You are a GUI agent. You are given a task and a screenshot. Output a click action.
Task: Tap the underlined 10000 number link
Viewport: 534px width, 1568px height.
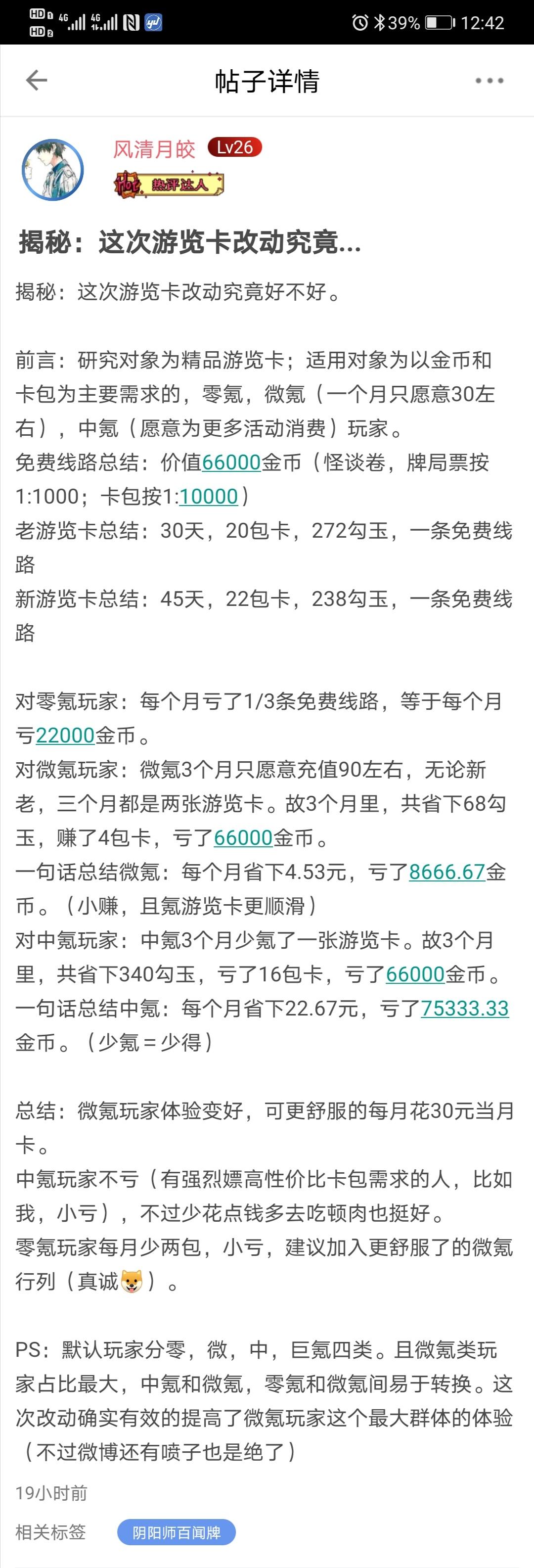point(209,497)
